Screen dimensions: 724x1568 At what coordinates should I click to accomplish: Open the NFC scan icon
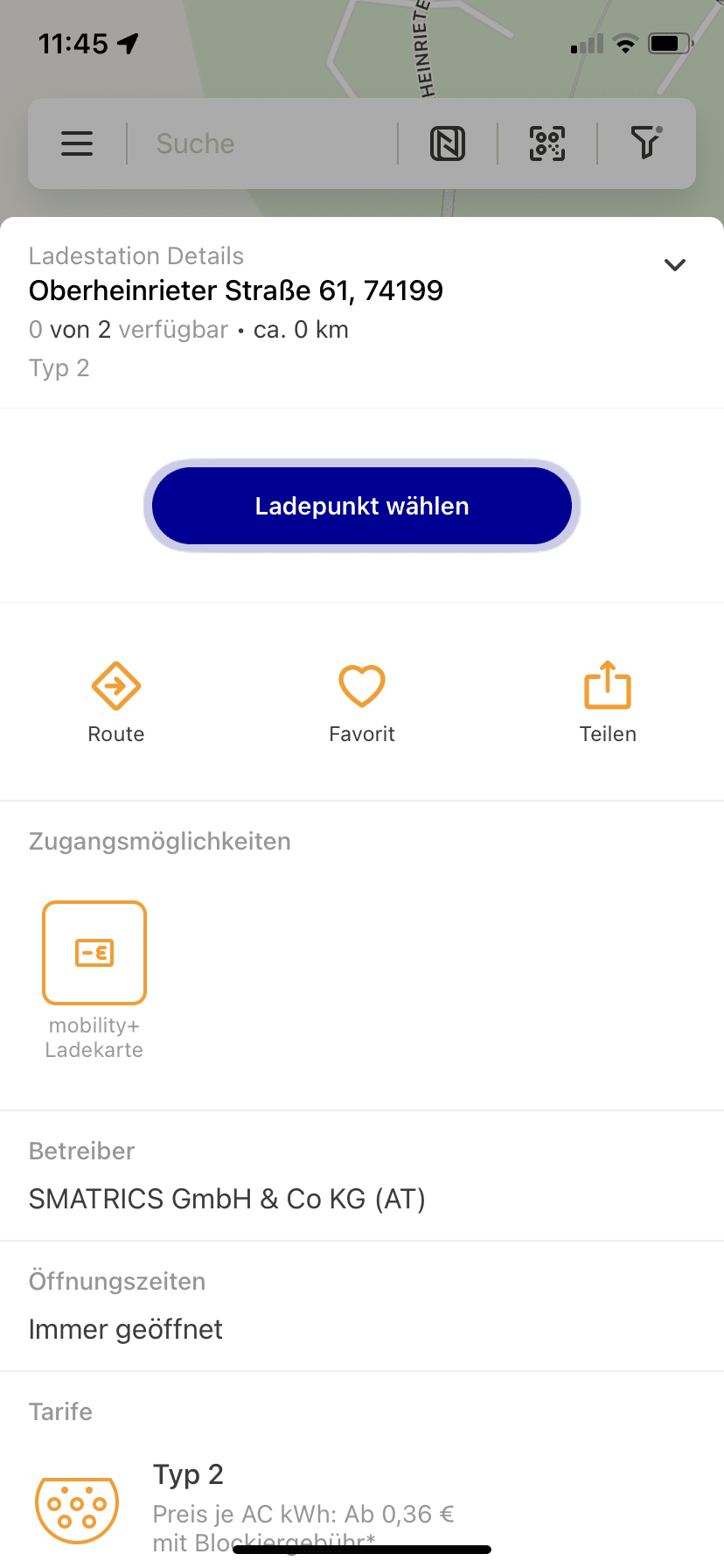448,143
